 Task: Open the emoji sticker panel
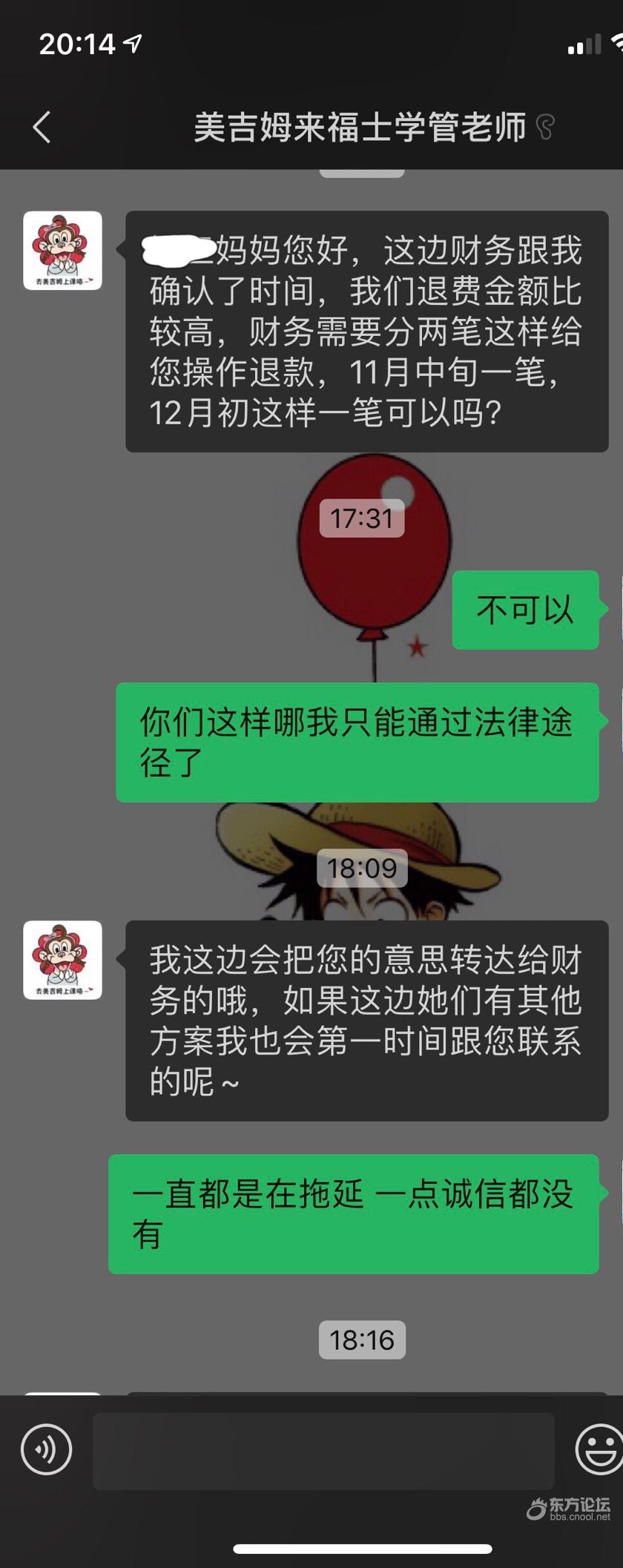[599, 1449]
